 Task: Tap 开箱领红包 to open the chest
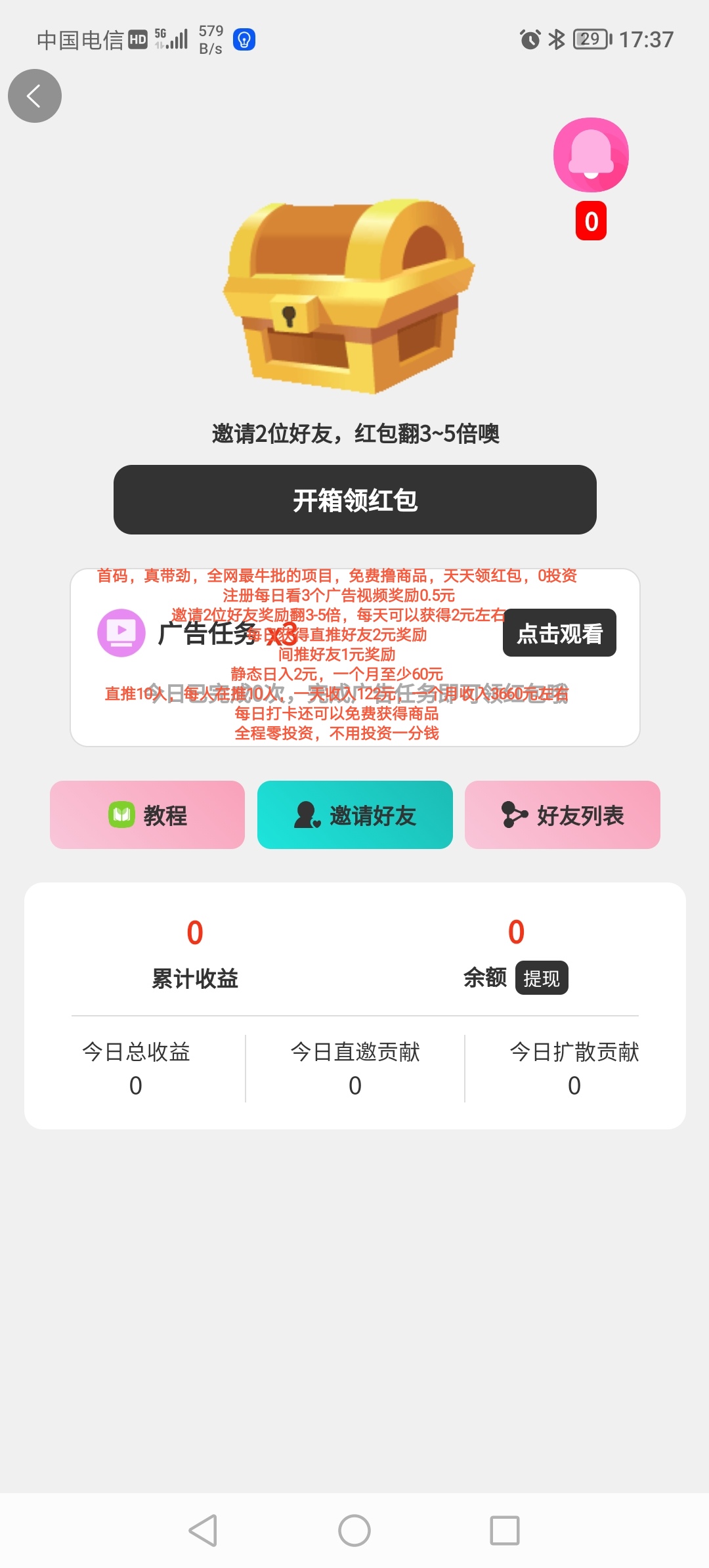pyautogui.click(x=354, y=500)
